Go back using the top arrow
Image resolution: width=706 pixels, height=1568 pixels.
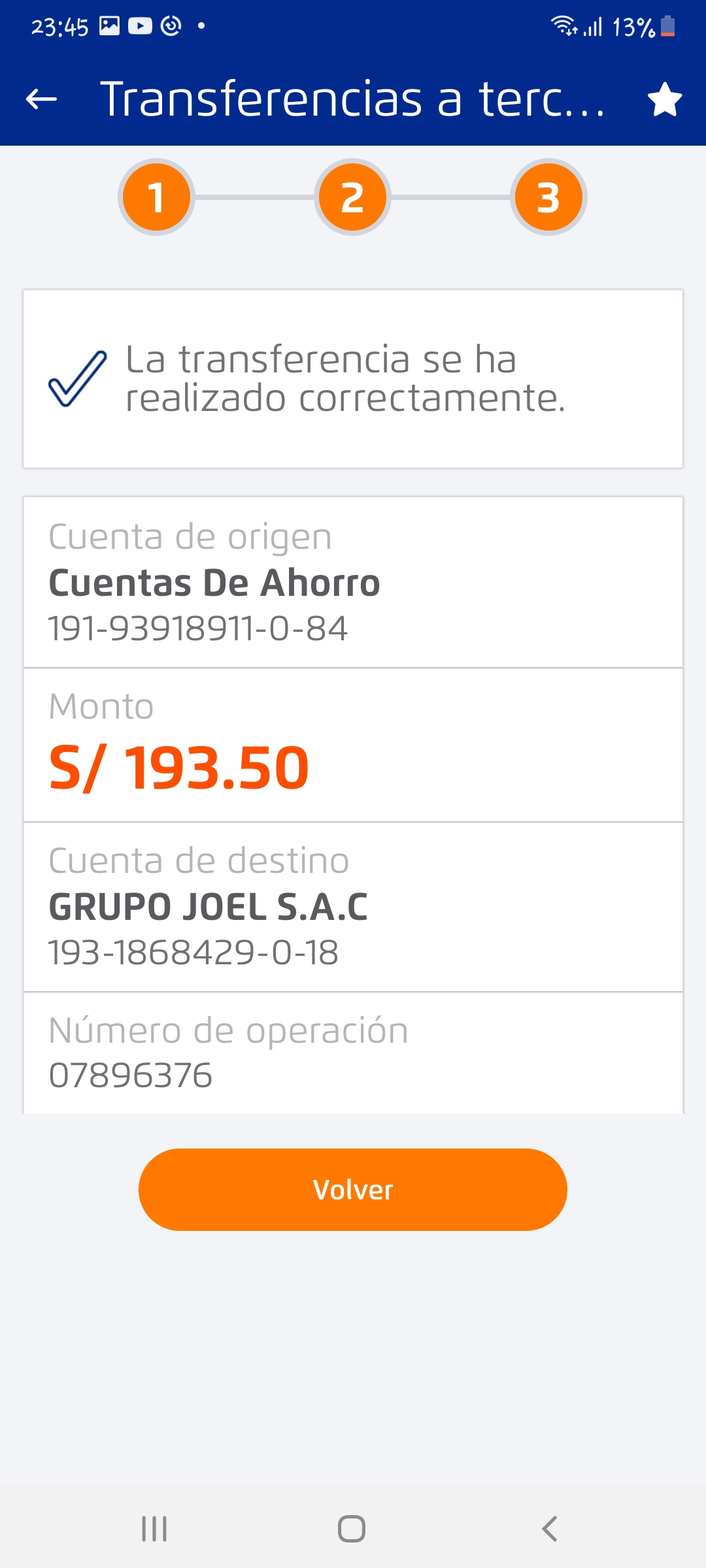coord(41,99)
